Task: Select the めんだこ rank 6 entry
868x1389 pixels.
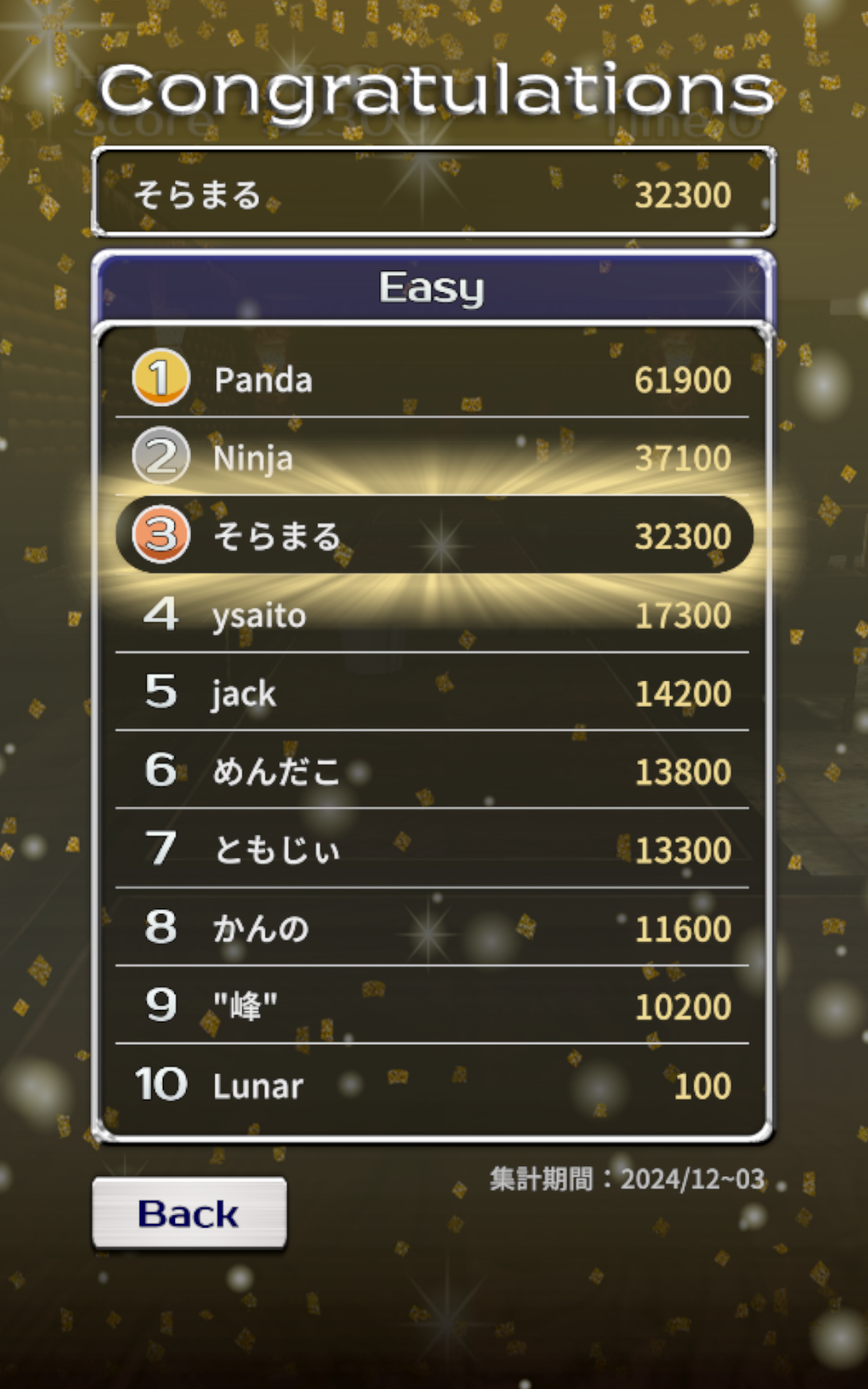Action: point(434,772)
